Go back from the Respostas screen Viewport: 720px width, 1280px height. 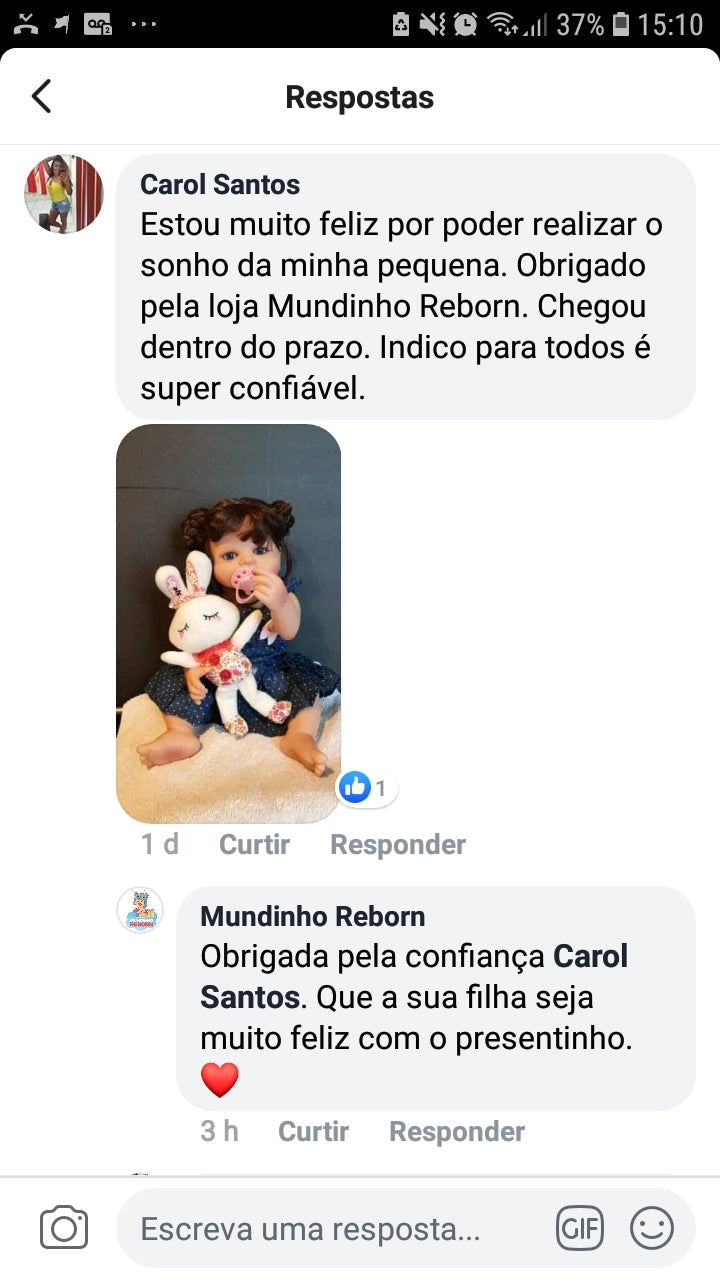(41, 97)
